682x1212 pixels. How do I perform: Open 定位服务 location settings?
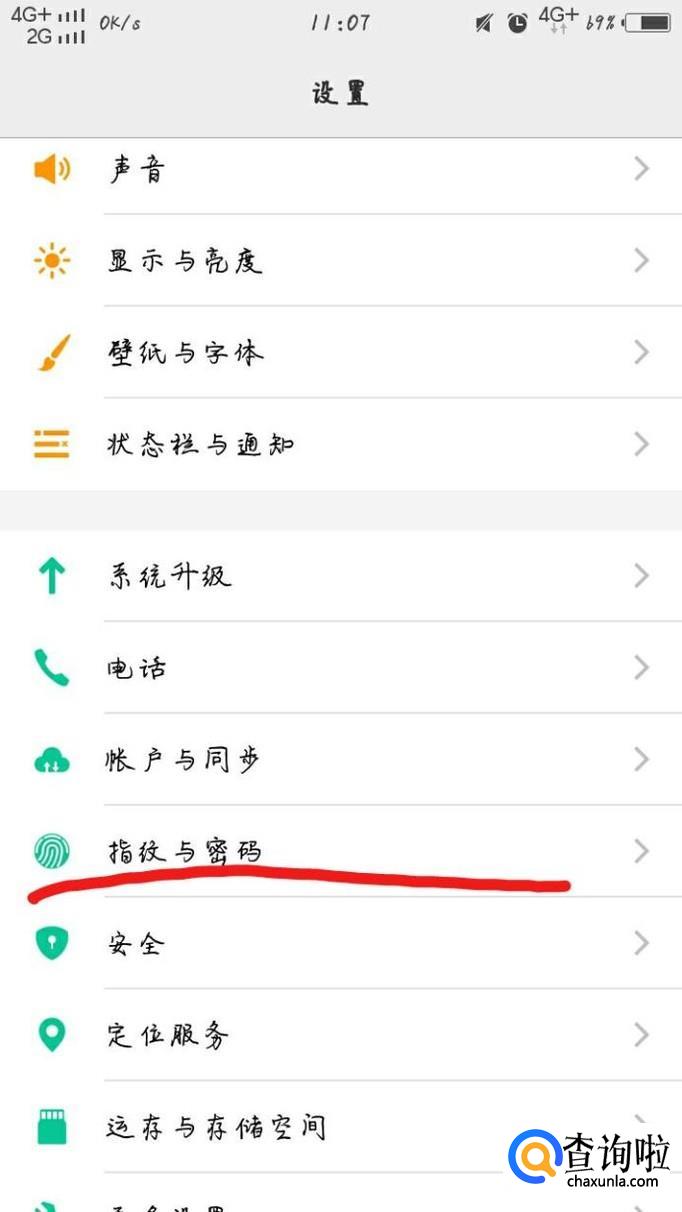click(340, 1035)
